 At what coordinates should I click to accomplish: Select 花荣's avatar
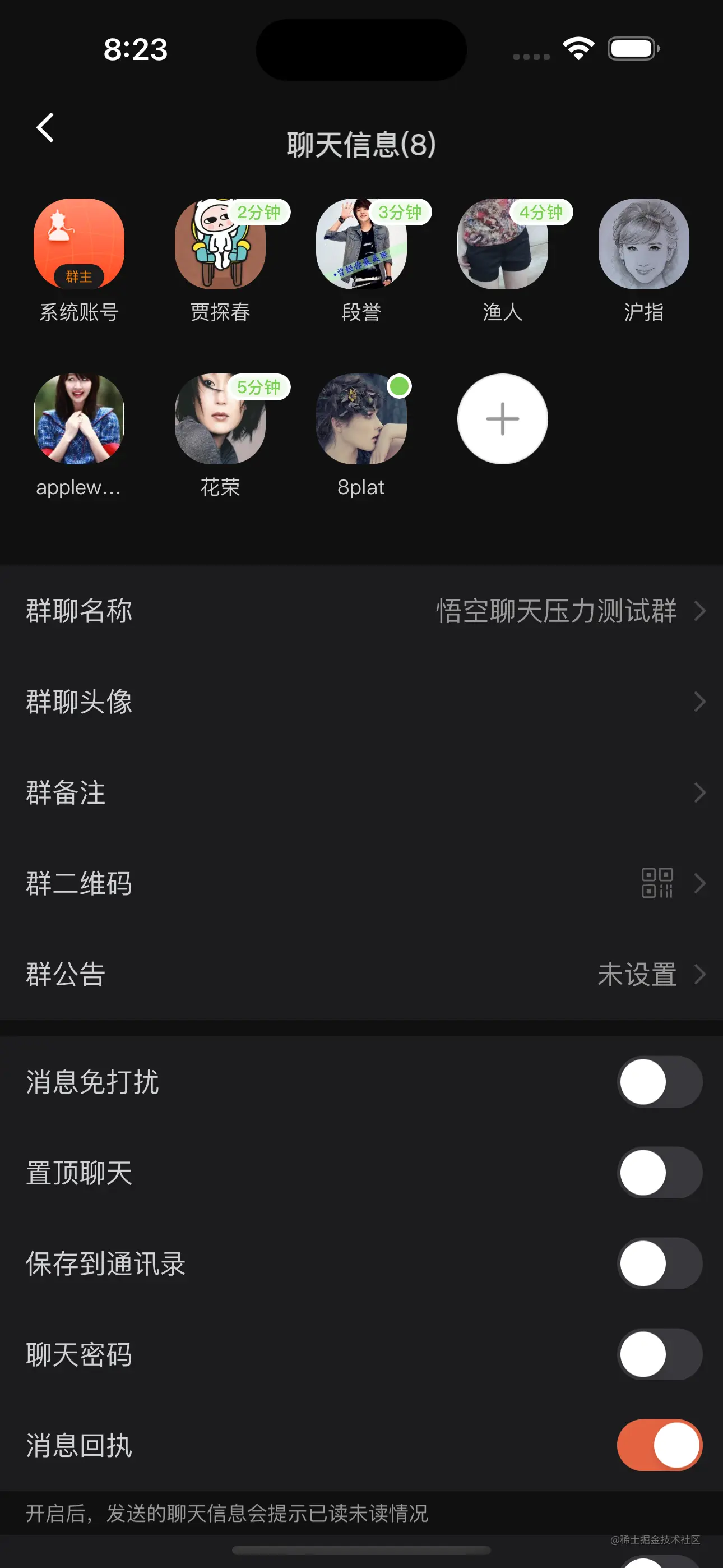point(220,419)
